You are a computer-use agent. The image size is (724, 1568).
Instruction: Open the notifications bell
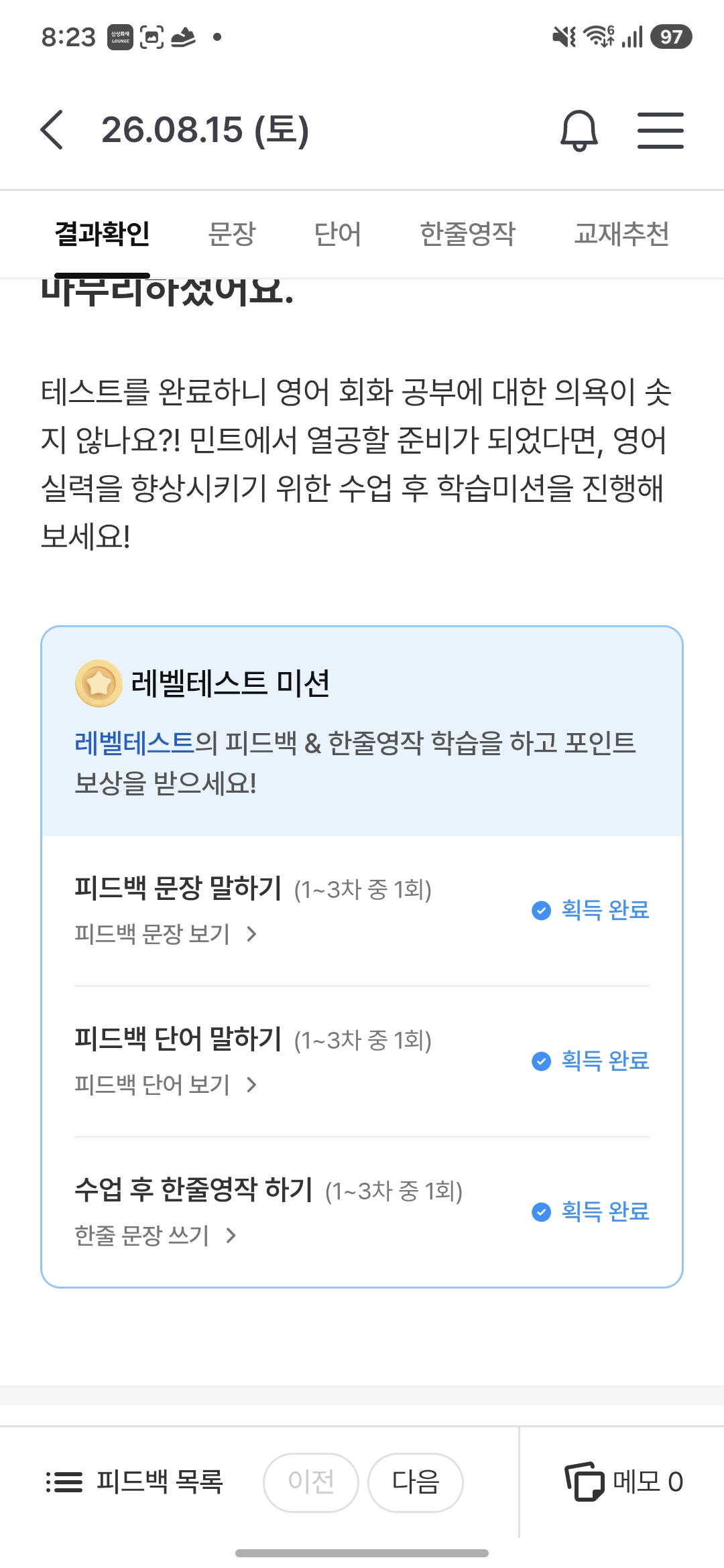579,130
